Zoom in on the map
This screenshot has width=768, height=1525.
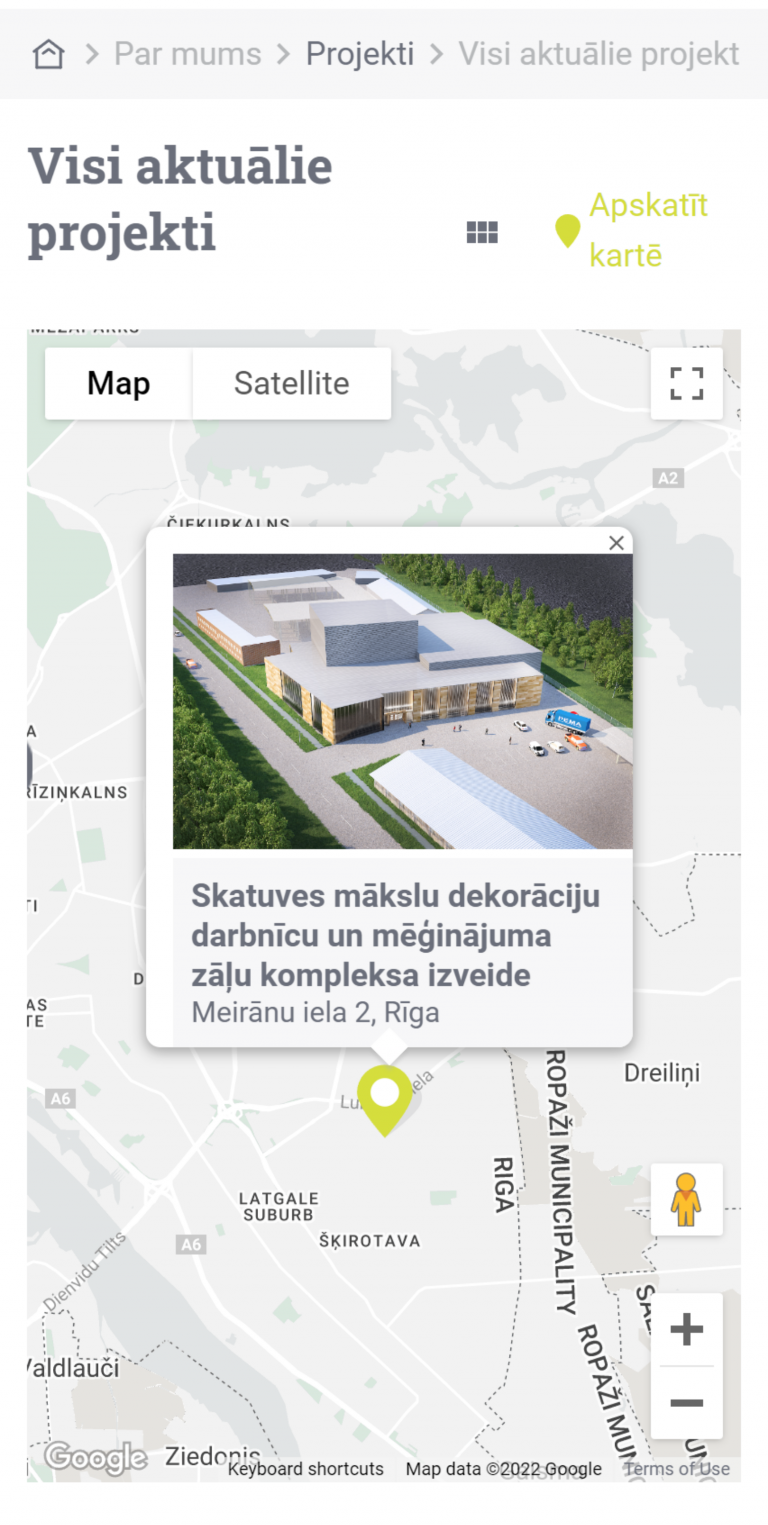[x=686, y=1330]
